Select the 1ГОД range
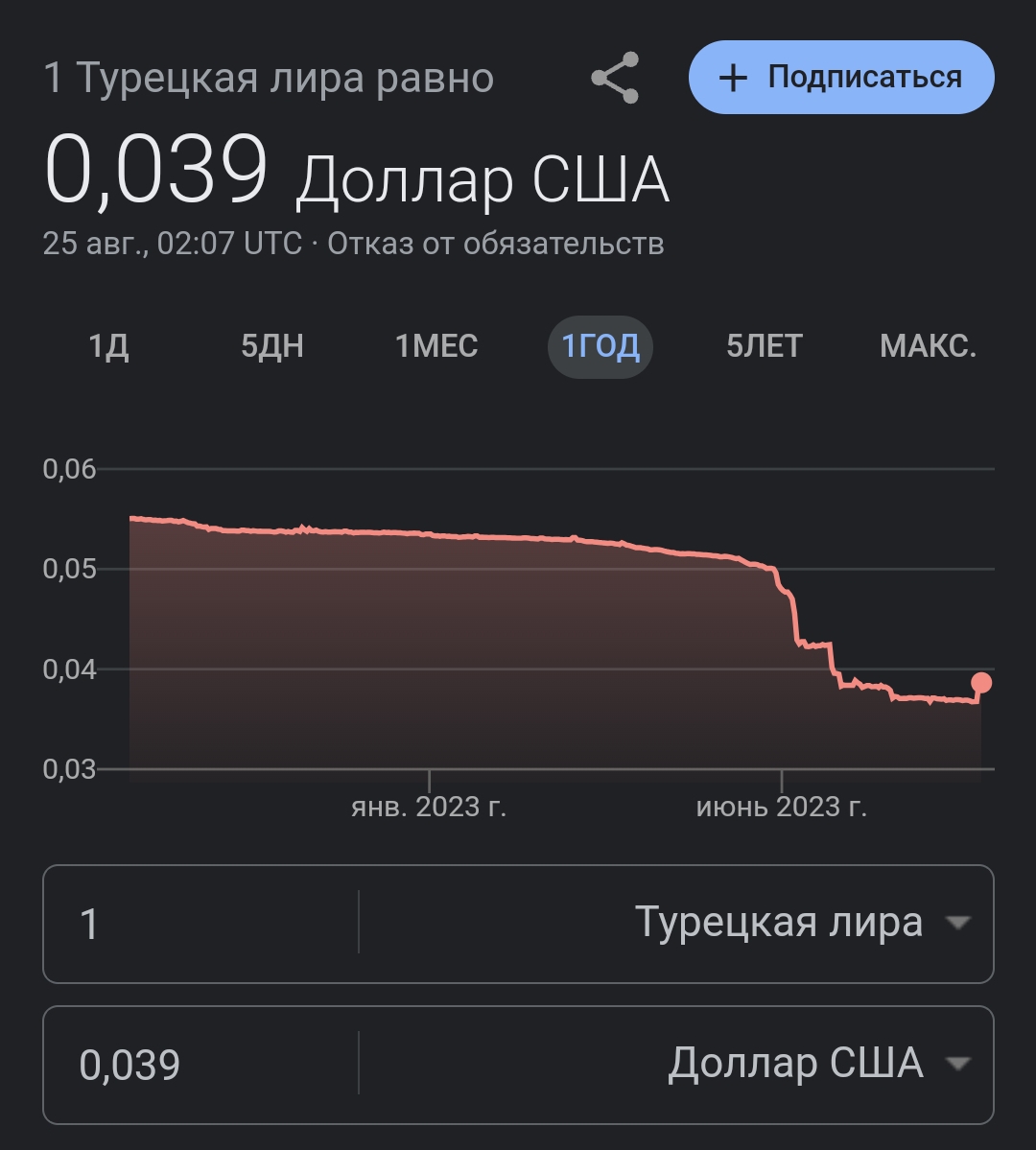Viewport: 1036px width, 1150px height. tap(600, 347)
